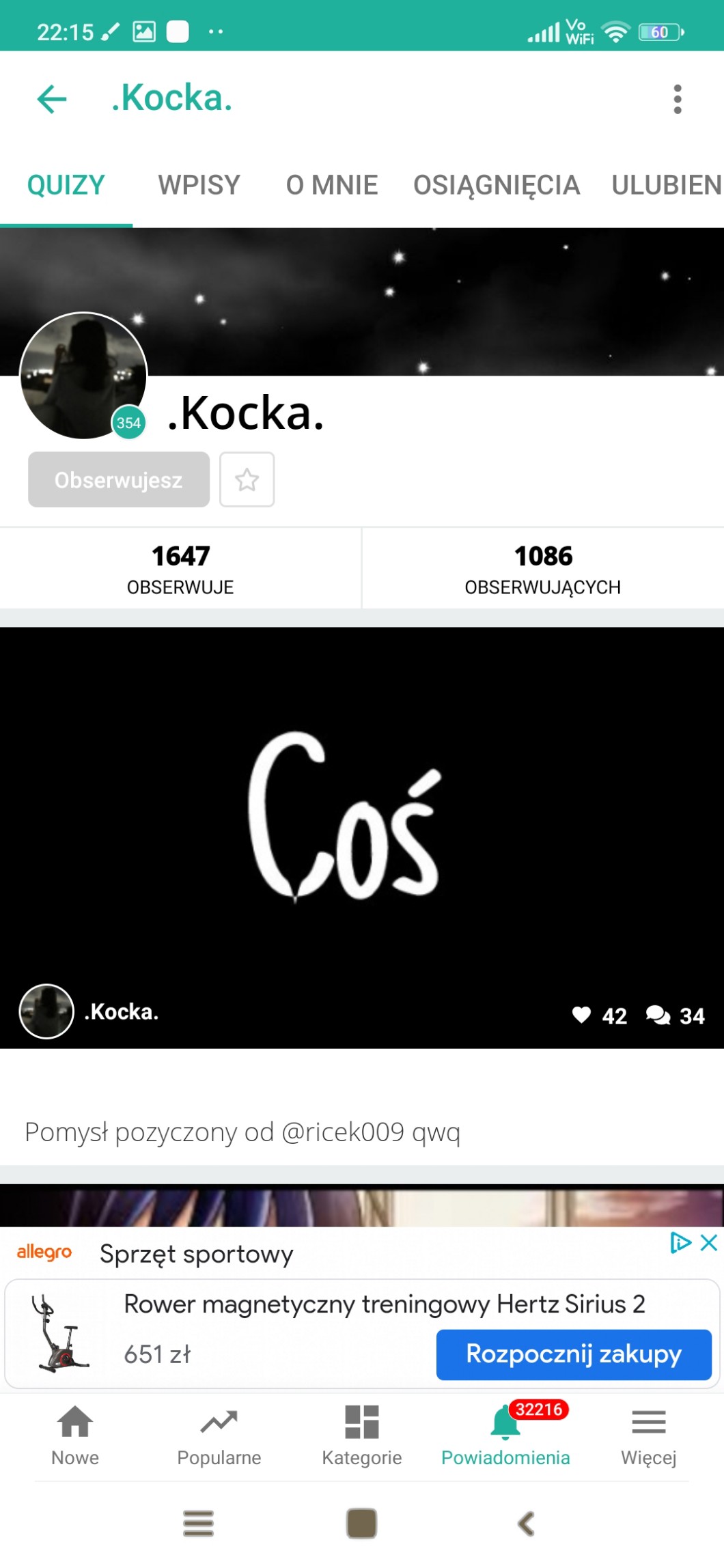Screen dimensions: 724x1568
Task: Select the OSIĄGNIĘCIA tab
Action: pos(496,185)
